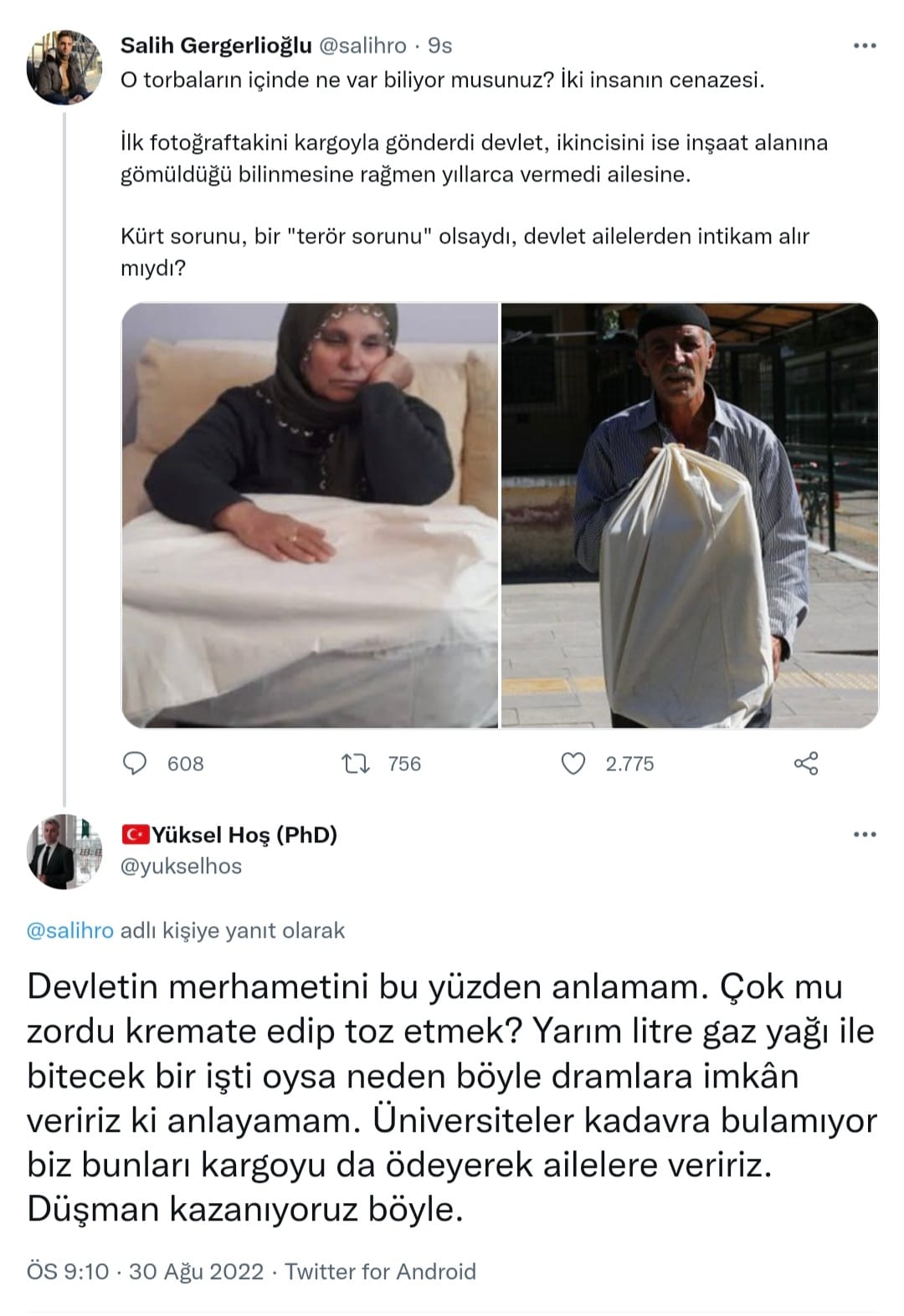This screenshot has height=1316, width=904.
Task: Open the @salihro mention link
Action: coord(70,930)
